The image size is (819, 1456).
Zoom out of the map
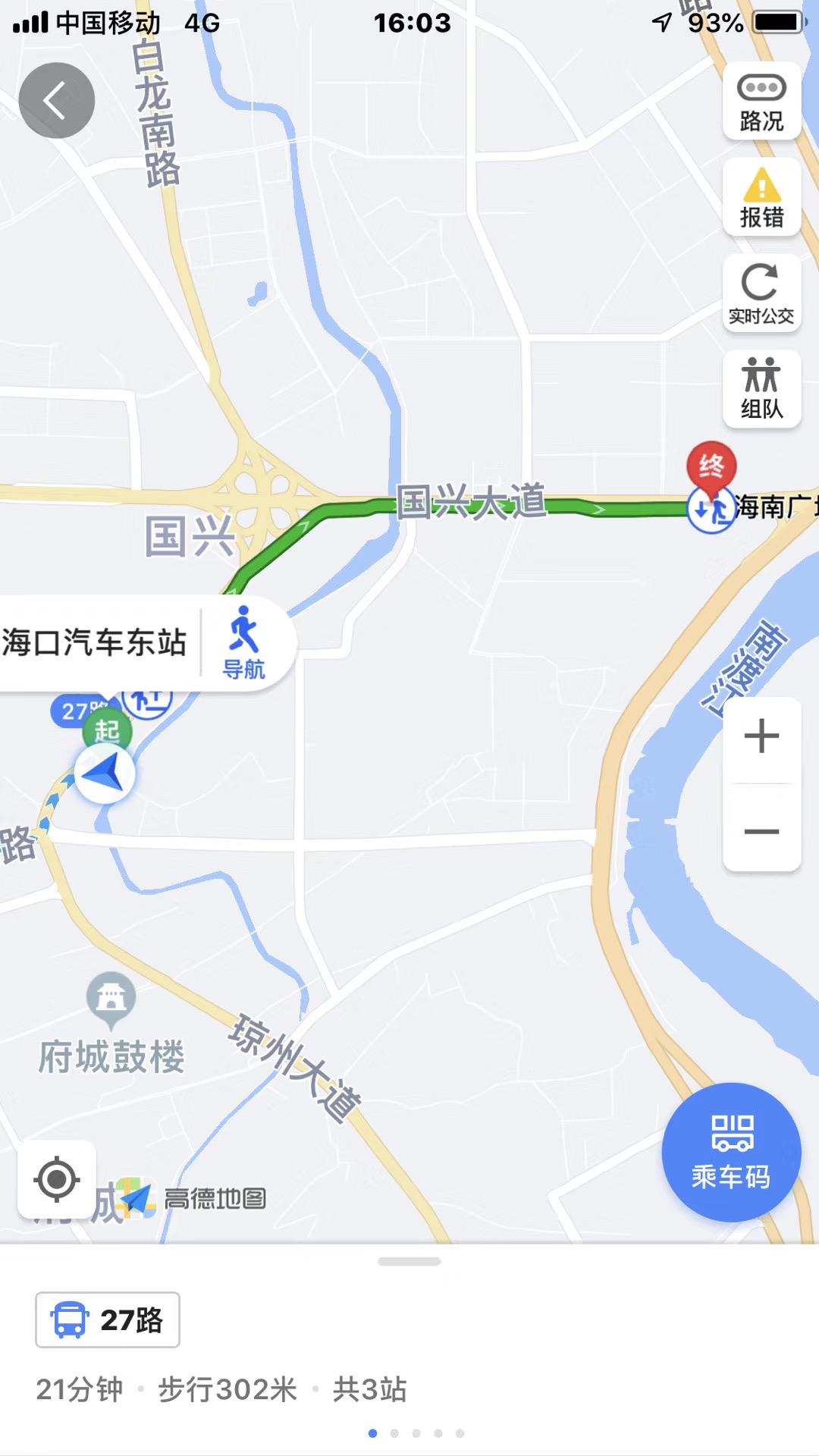point(761,831)
